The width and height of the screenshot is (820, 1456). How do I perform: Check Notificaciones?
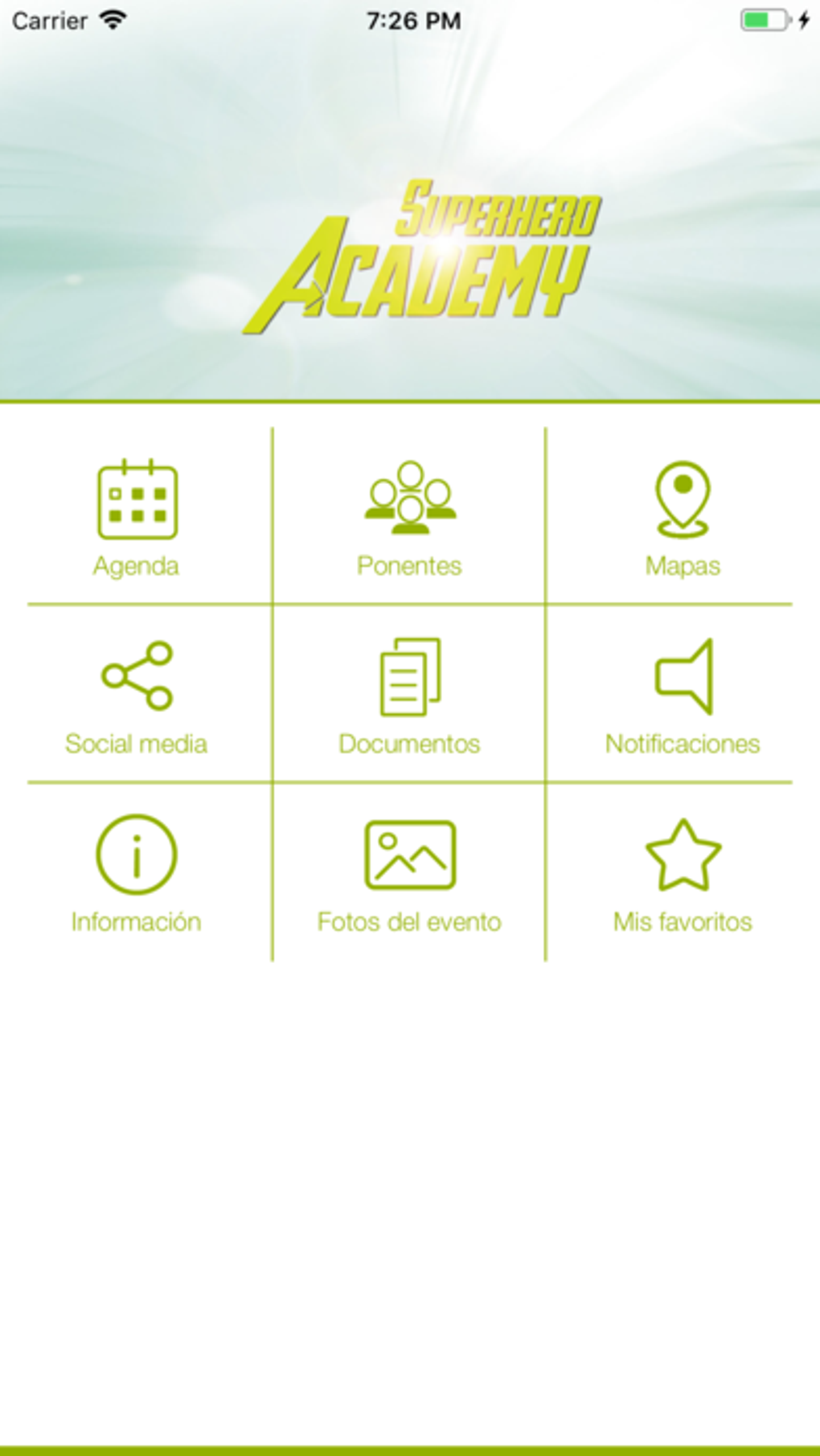(x=683, y=695)
